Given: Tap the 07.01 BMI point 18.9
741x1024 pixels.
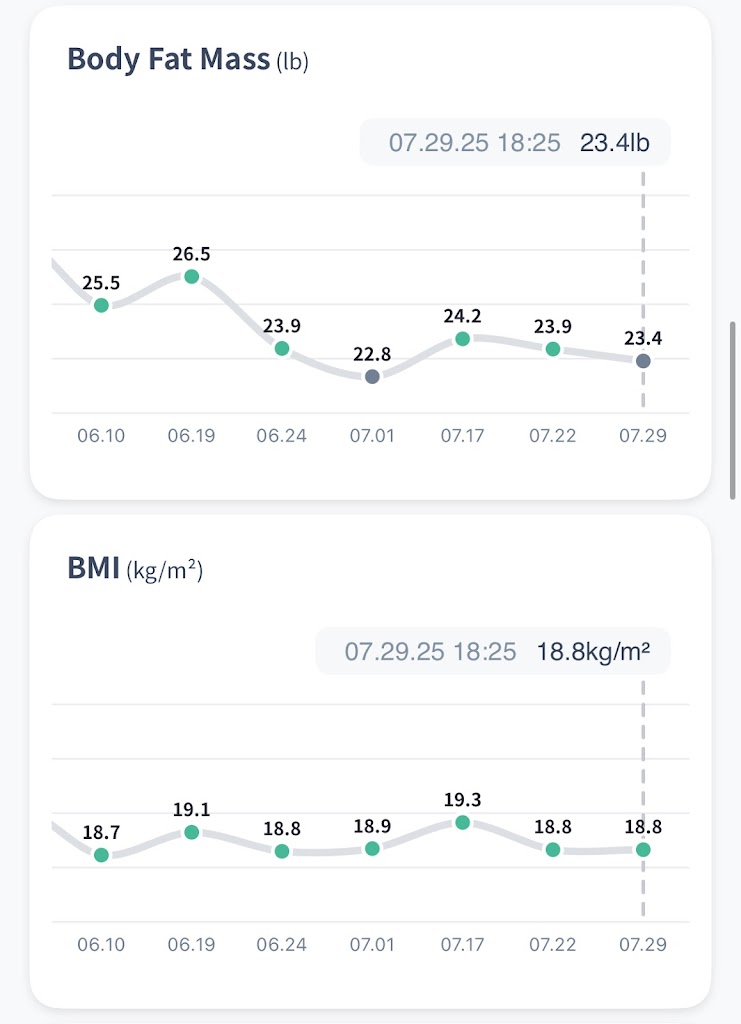Looking at the screenshot, I should point(372,848).
